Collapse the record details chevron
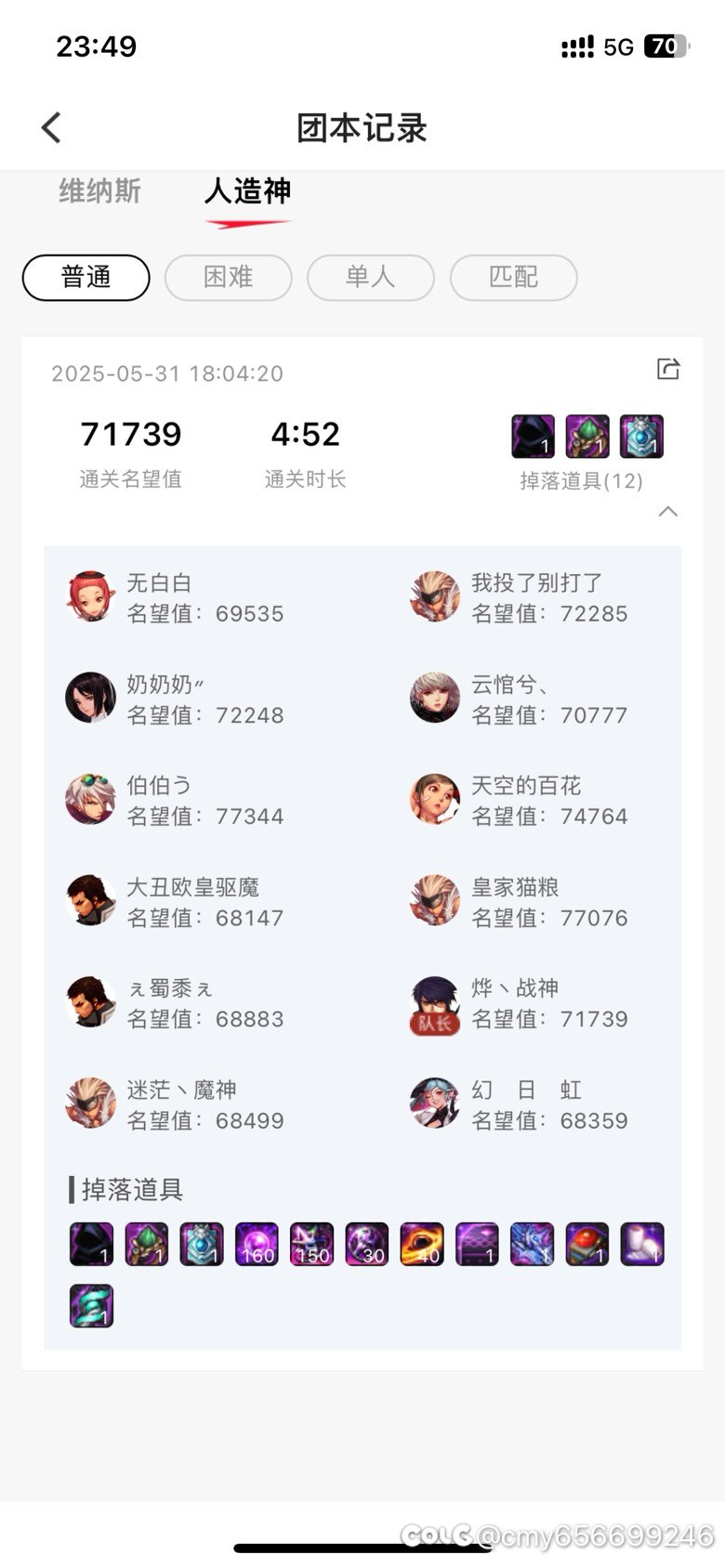 coord(668,512)
